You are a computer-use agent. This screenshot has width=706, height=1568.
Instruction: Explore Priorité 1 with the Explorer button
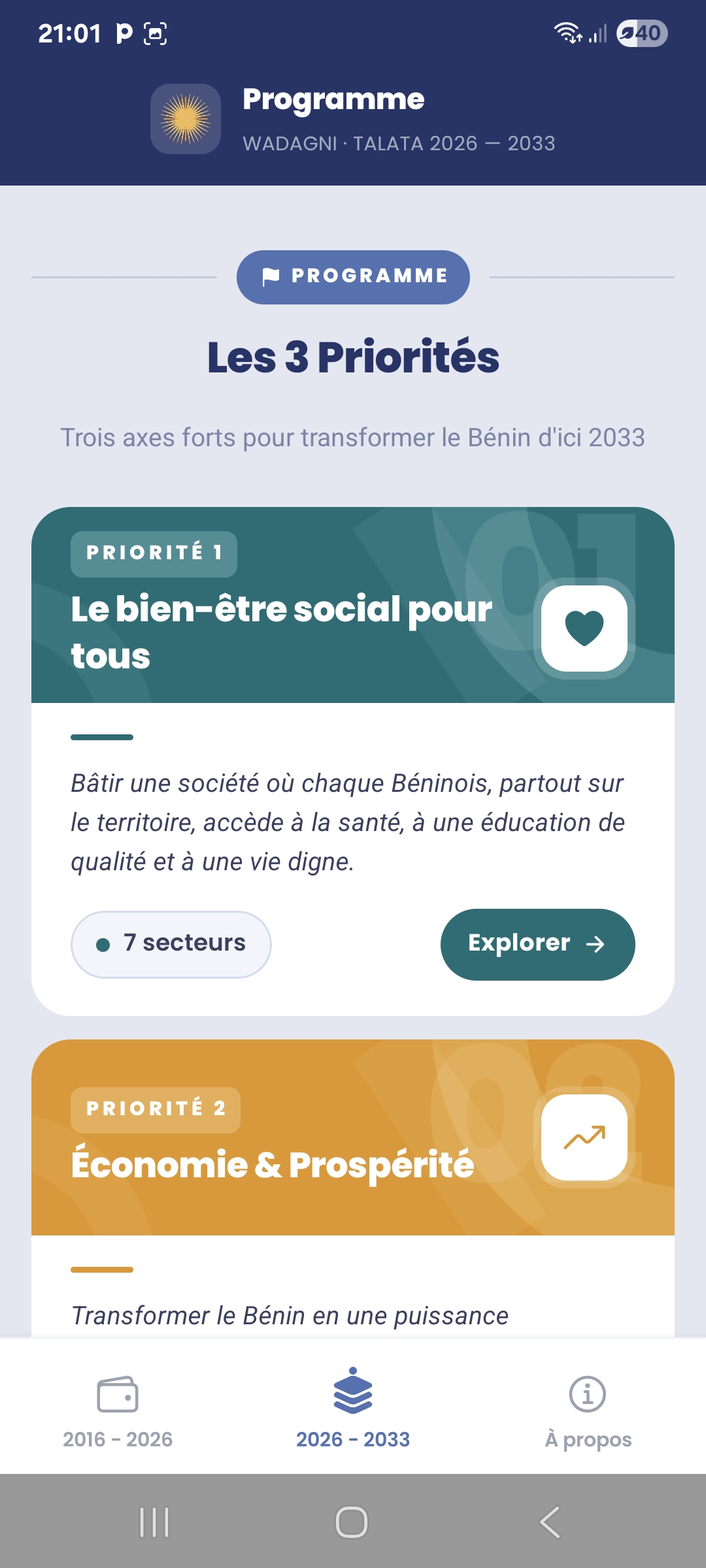[537, 944]
